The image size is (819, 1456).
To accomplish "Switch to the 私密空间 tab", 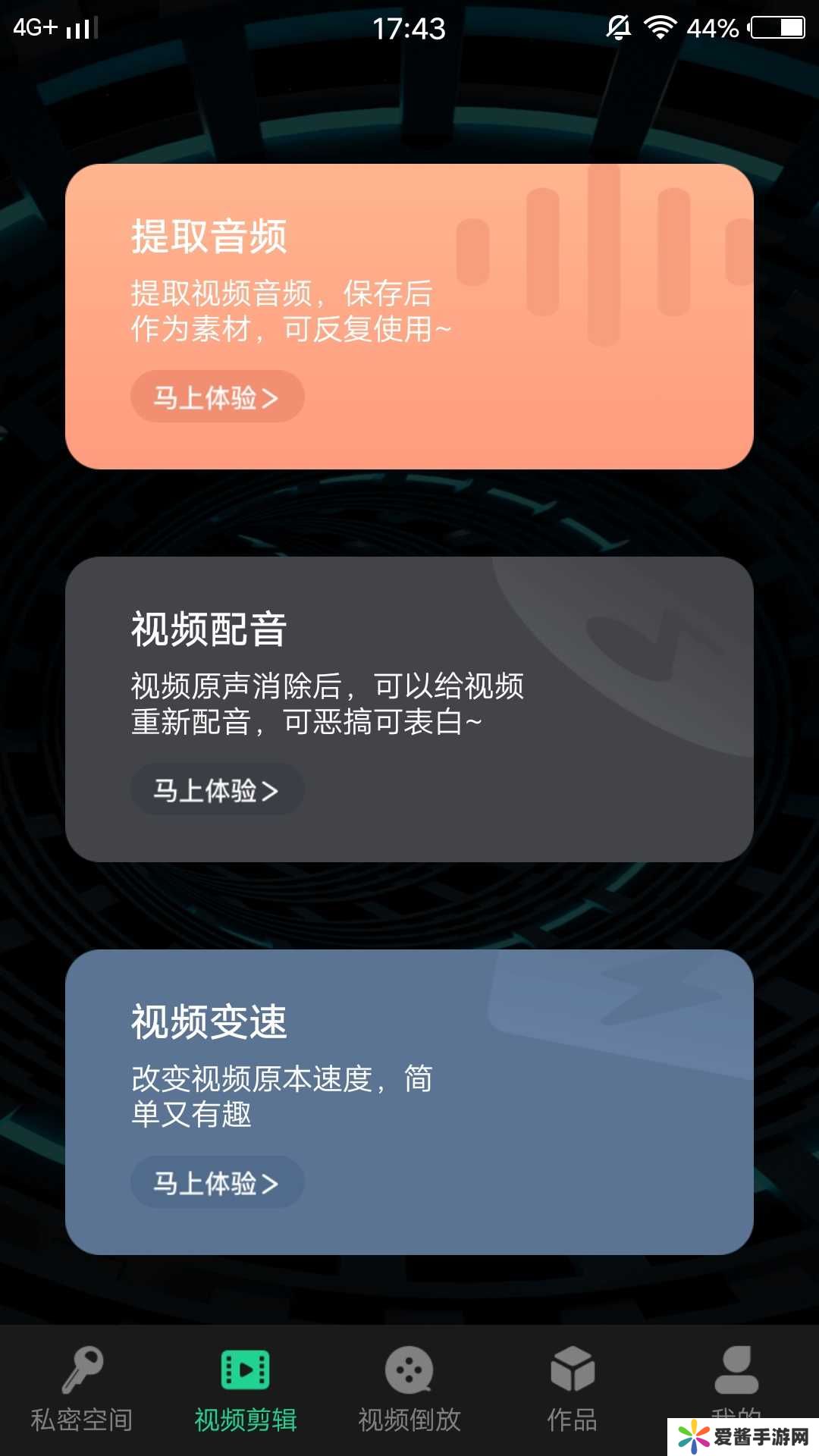I will 82,1389.
